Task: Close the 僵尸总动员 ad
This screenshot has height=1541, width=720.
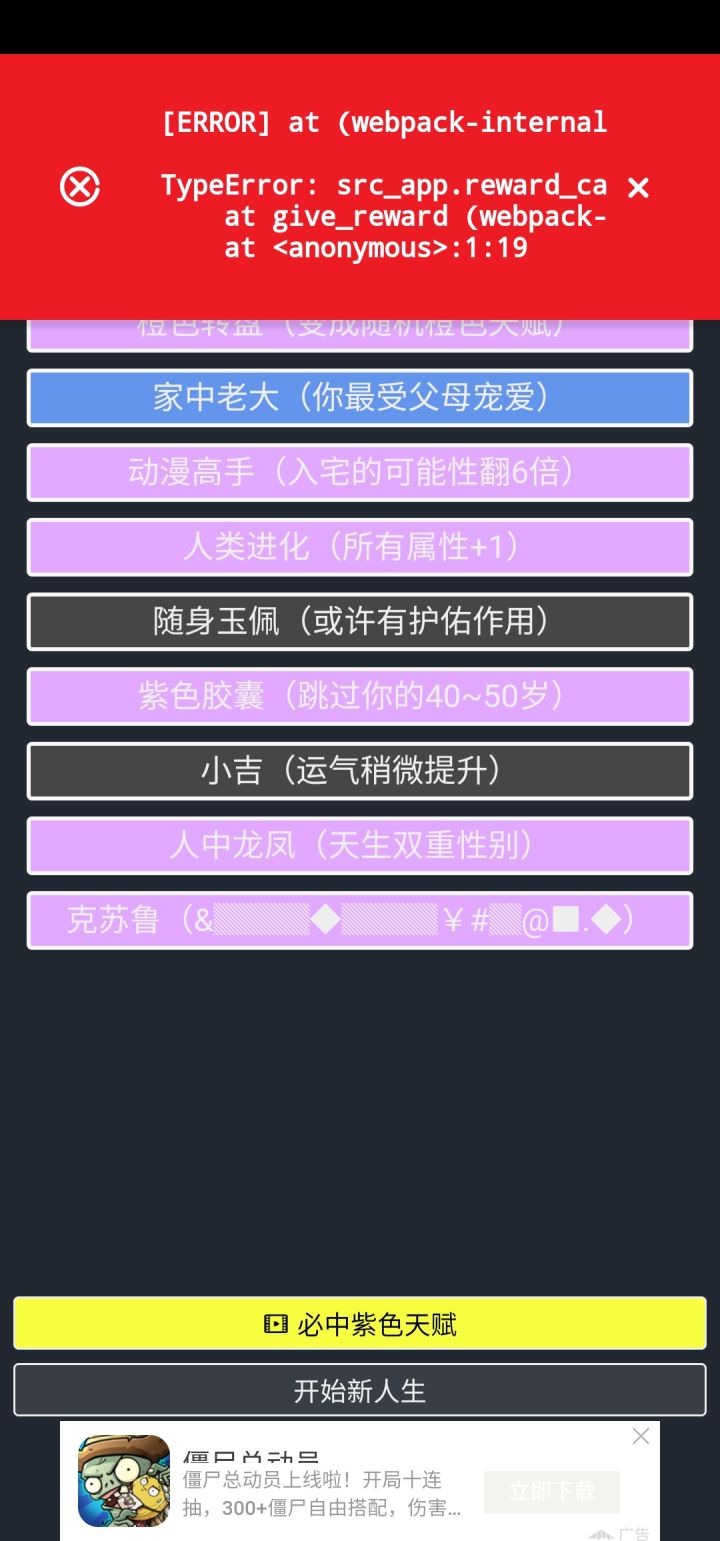Action: click(x=641, y=1436)
